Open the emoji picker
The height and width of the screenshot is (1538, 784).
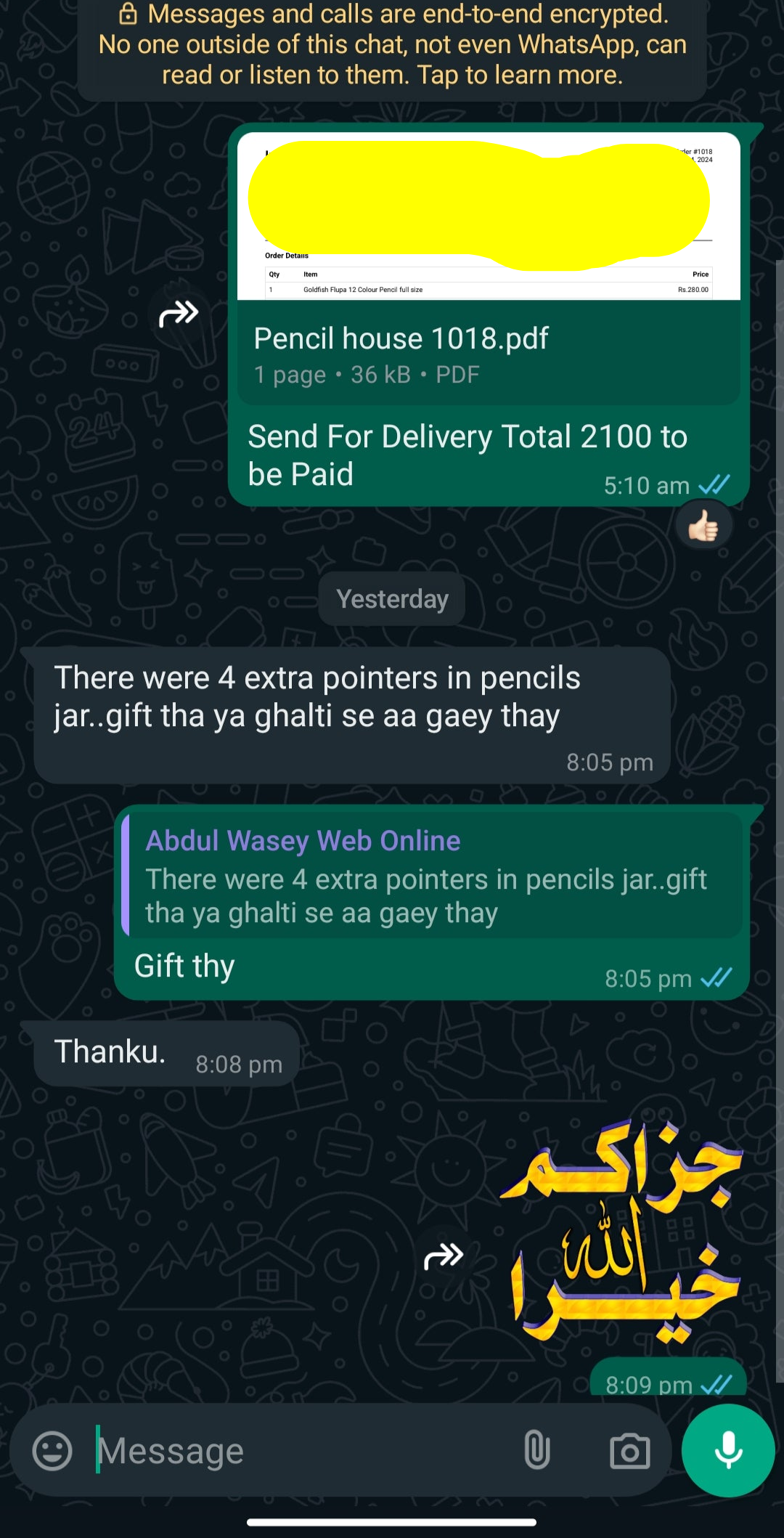point(52,1451)
